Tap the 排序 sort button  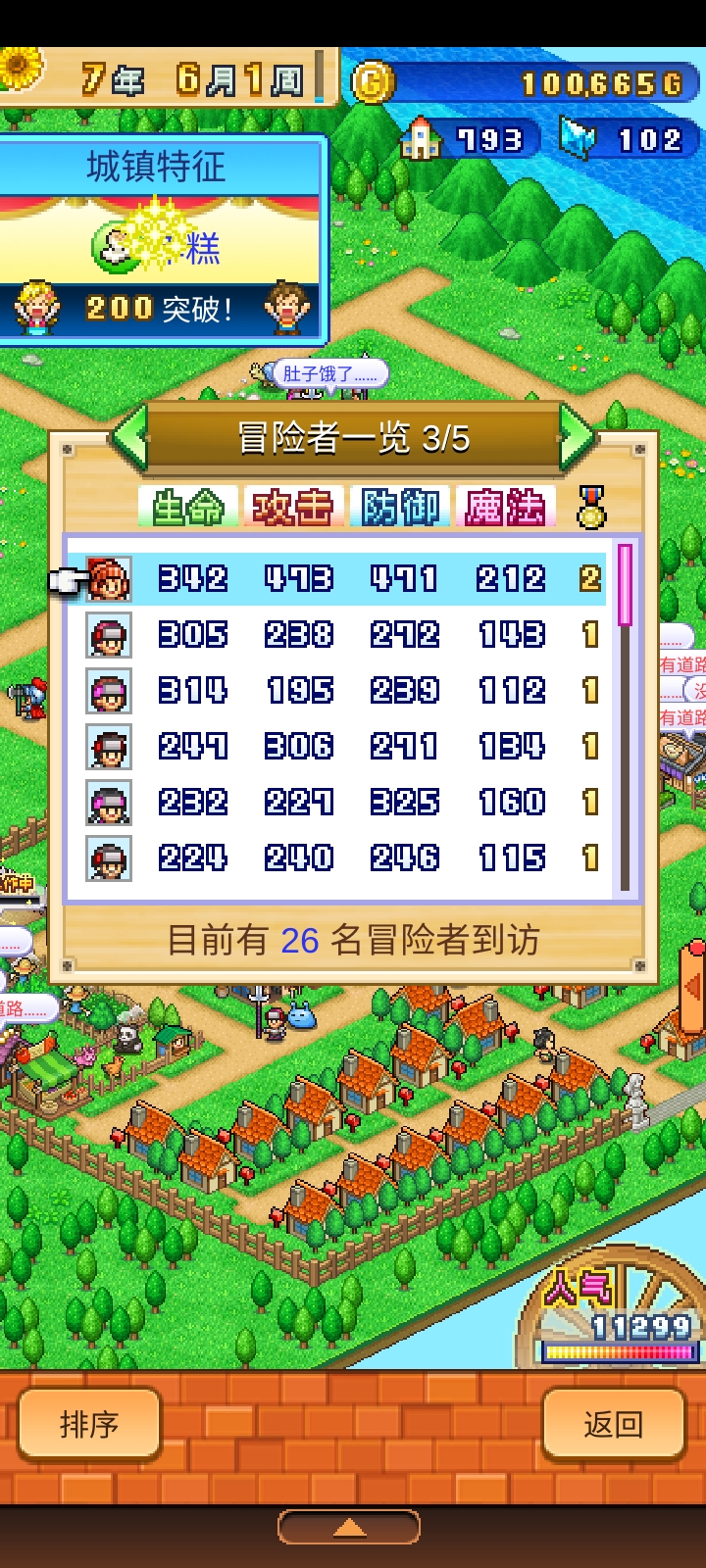coord(89,1424)
